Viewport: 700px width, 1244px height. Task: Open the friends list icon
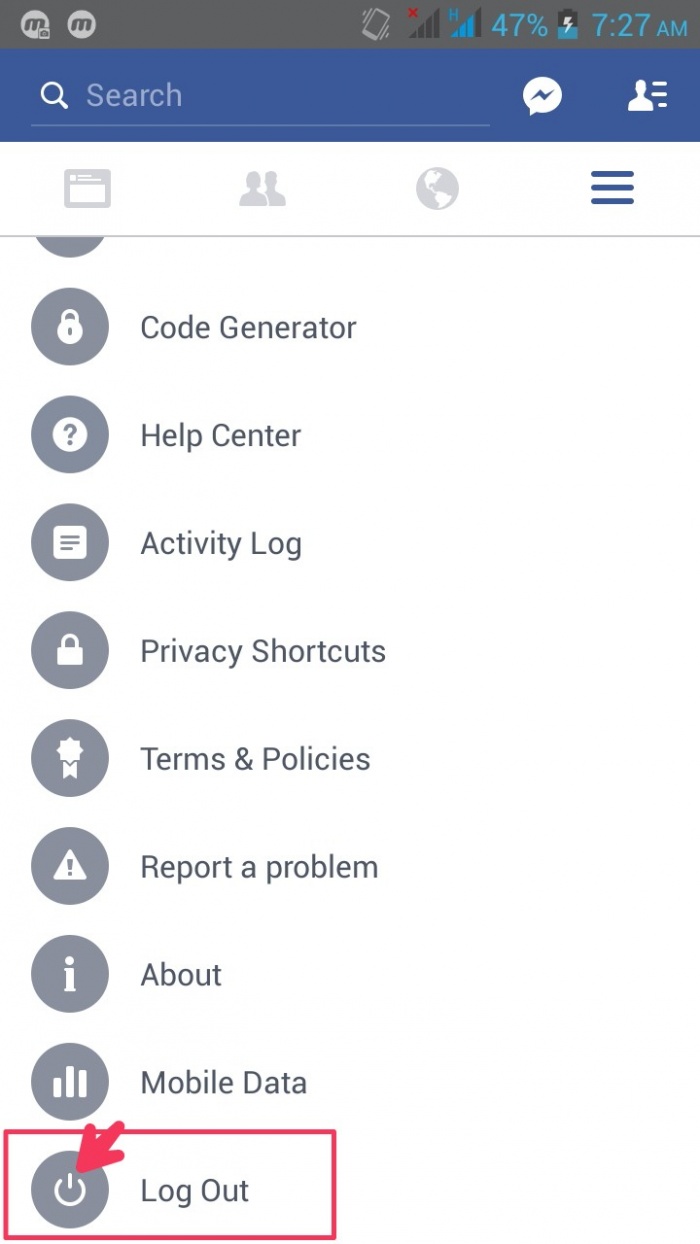pyautogui.click(x=647, y=96)
